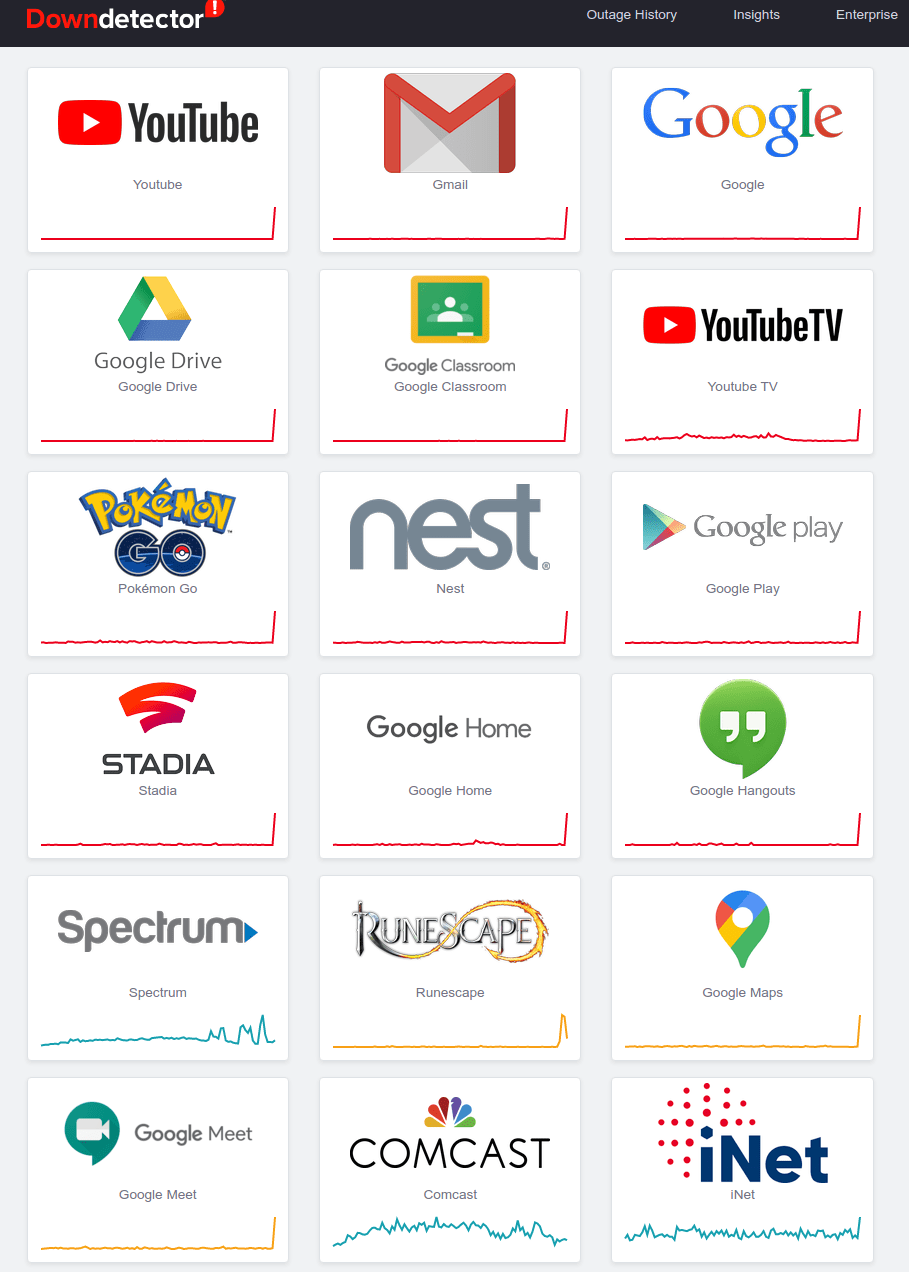Open the Youtube outage card
Screen dimensions: 909x1272
click(158, 160)
